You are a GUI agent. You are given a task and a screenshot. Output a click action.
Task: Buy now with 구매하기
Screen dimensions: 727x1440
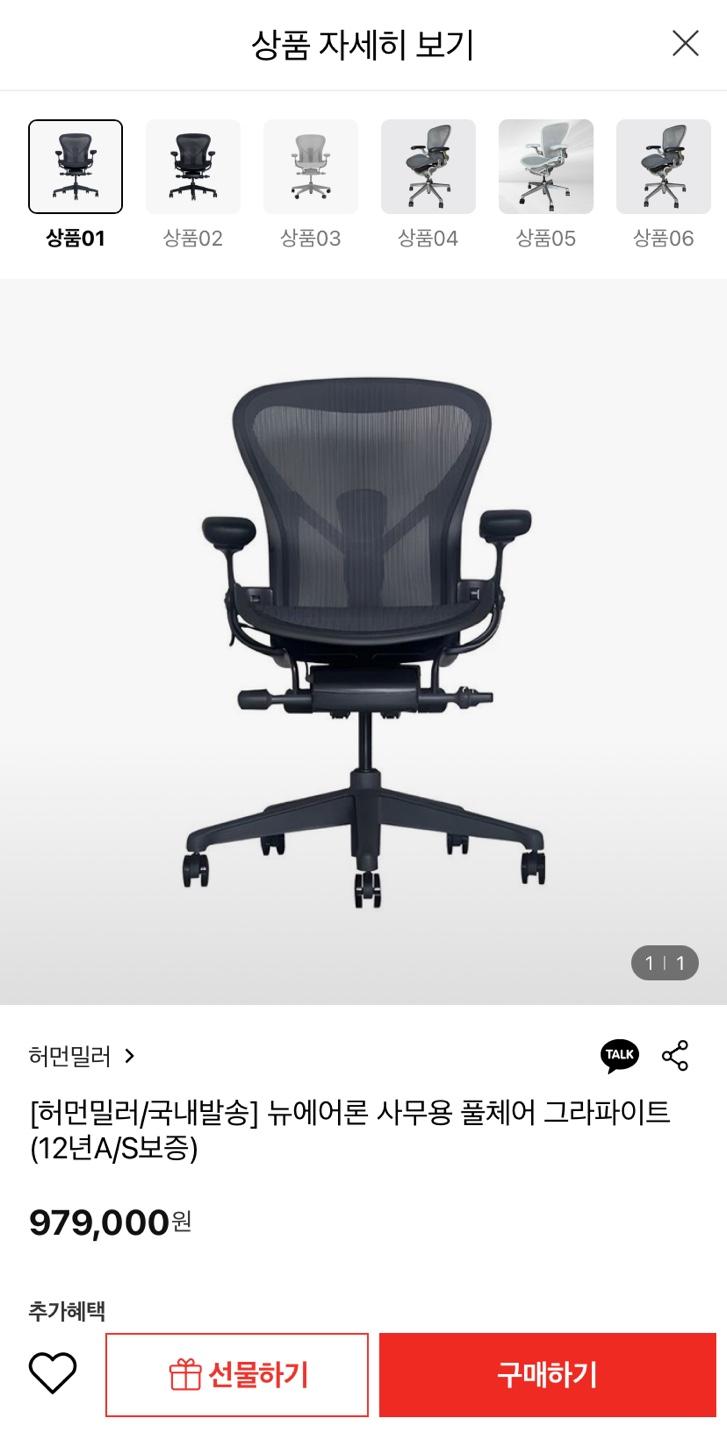(547, 1375)
